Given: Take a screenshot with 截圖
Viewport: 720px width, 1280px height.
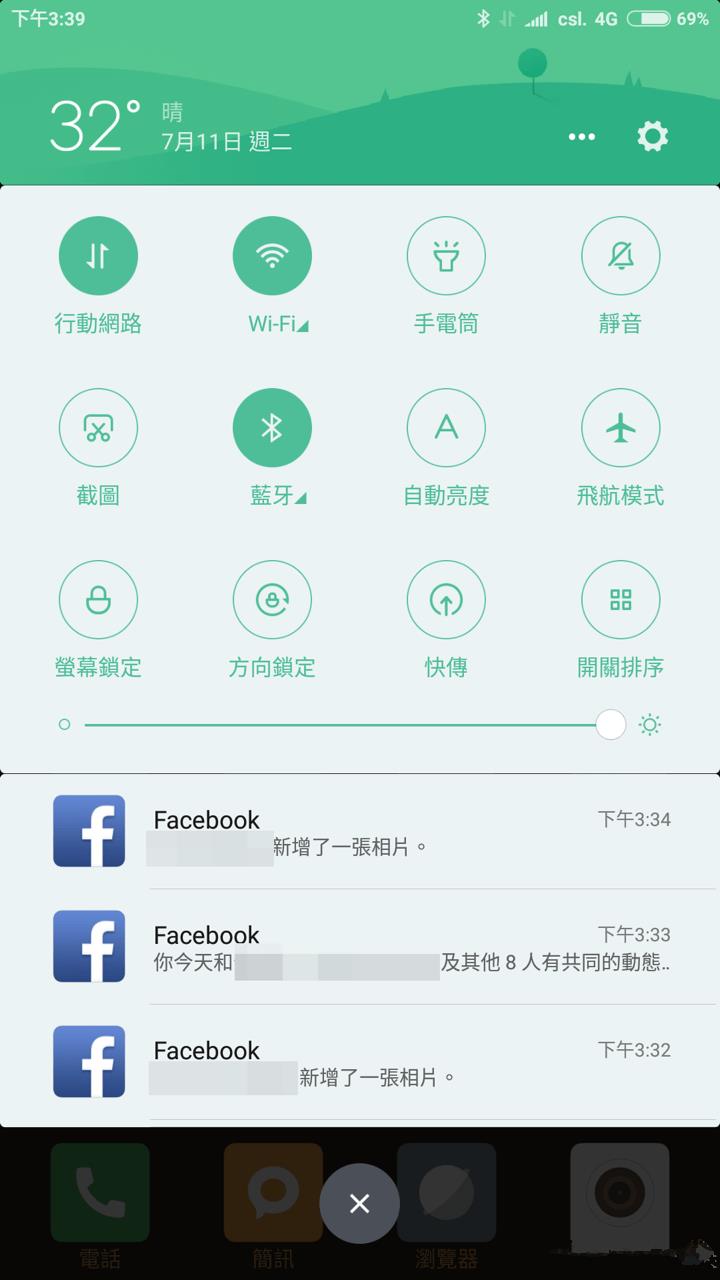Looking at the screenshot, I should coord(98,428).
